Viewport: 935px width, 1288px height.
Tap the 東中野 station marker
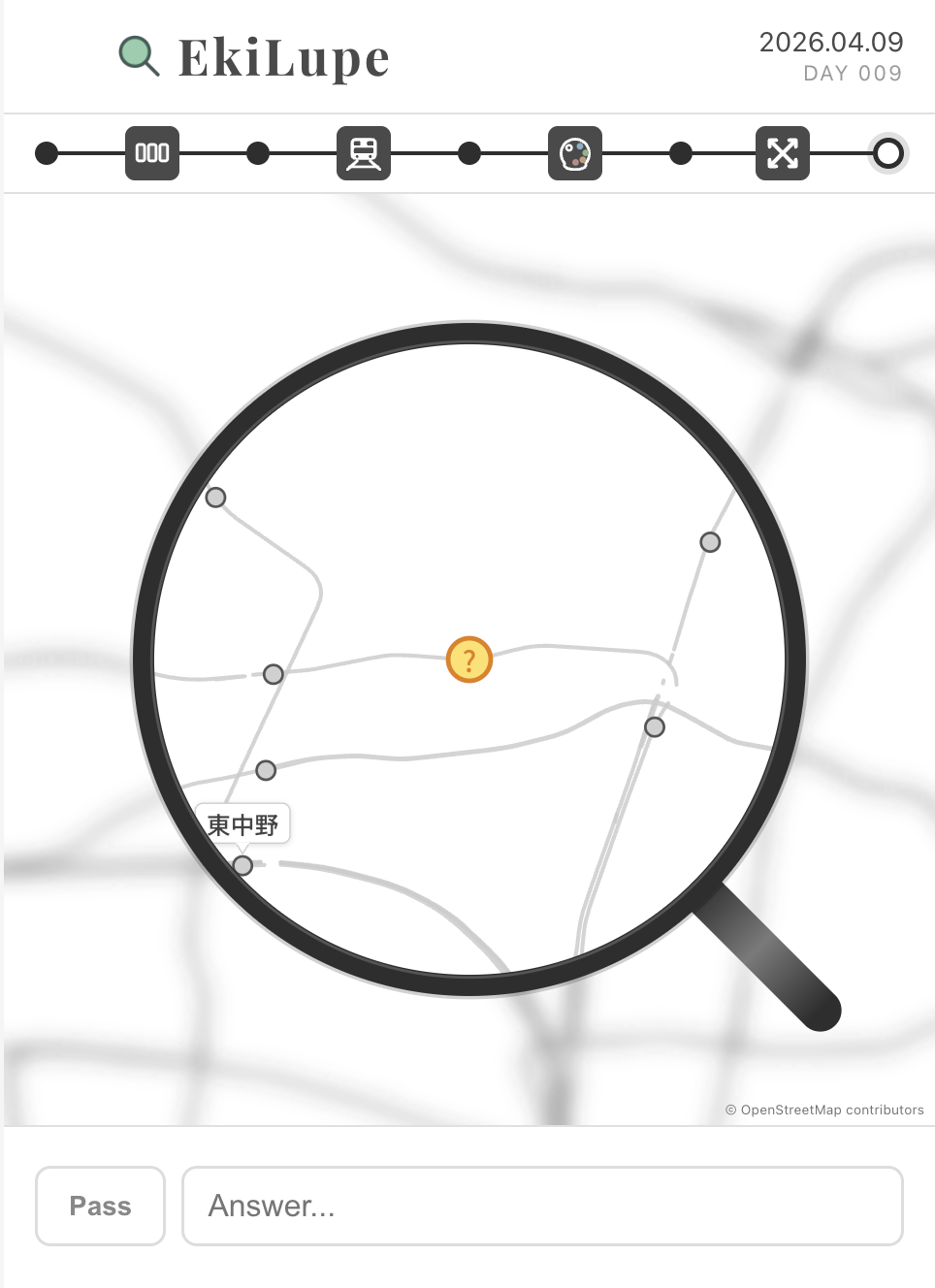pyautogui.click(x=242, y=865)
